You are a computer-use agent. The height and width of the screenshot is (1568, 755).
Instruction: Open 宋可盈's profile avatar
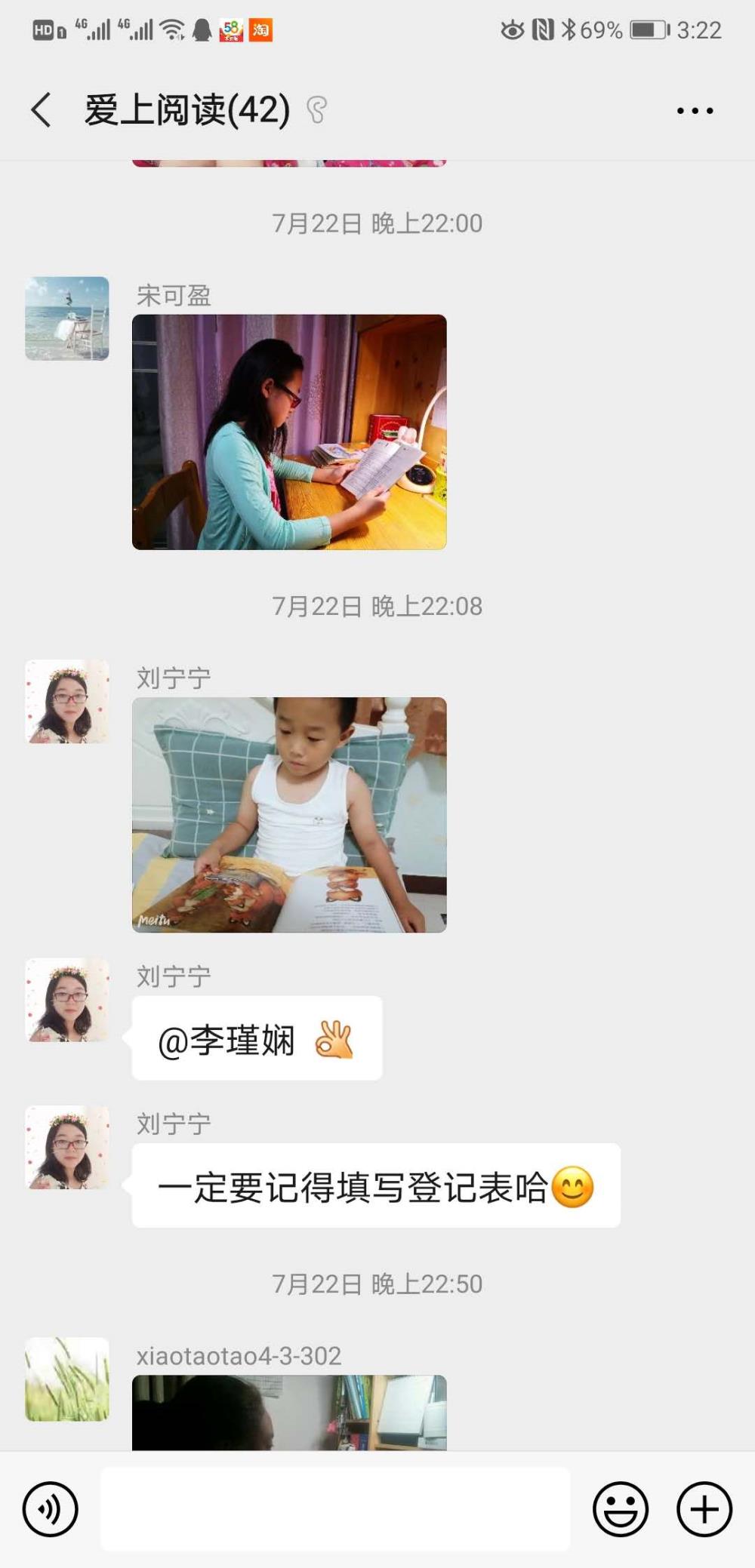tap(67, 318)
